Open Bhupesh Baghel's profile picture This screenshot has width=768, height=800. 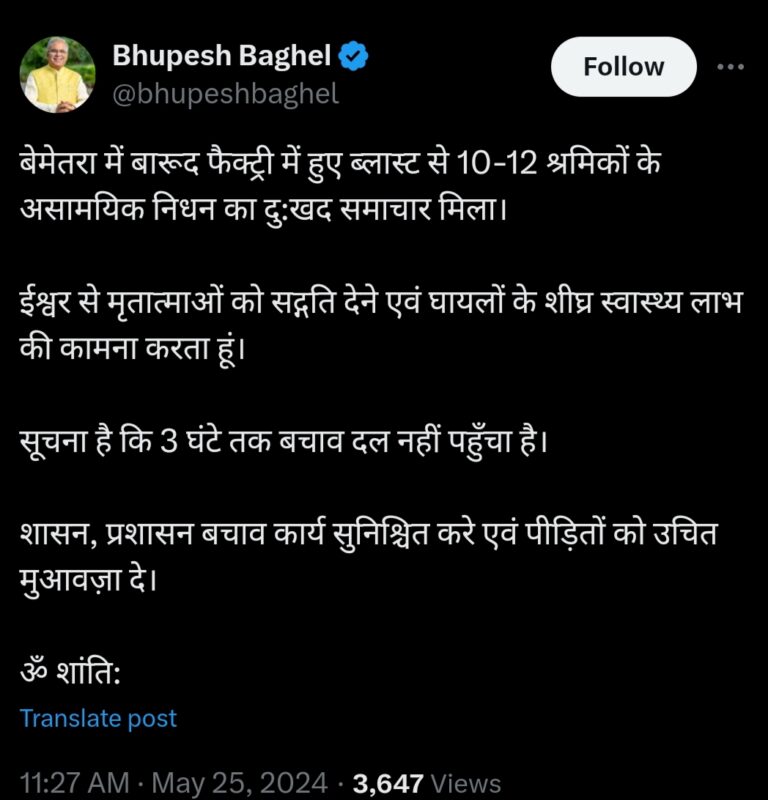57,75
